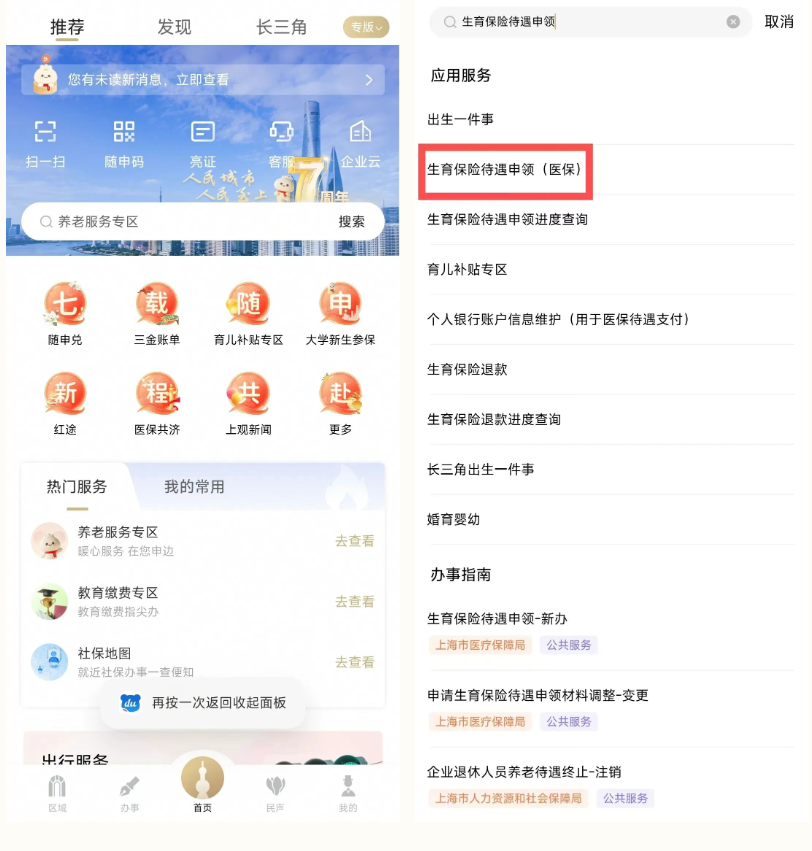
Task: Open 医保共济 service
Action: (157, 403)
